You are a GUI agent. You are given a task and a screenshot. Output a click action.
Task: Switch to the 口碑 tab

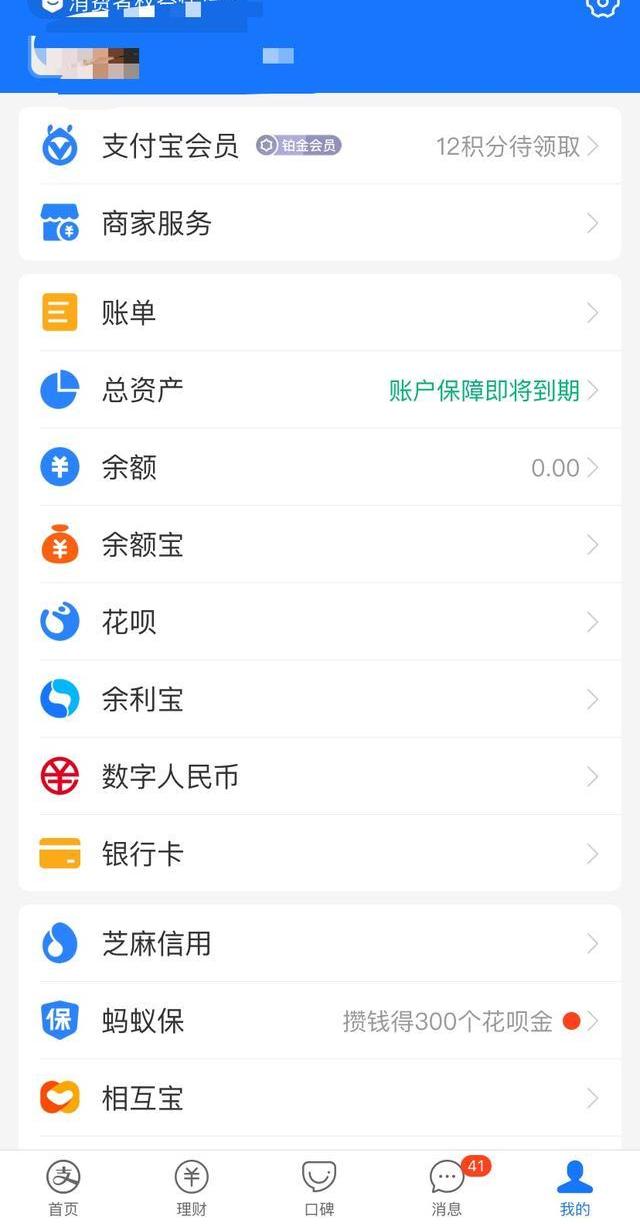tap(319, 1188)
